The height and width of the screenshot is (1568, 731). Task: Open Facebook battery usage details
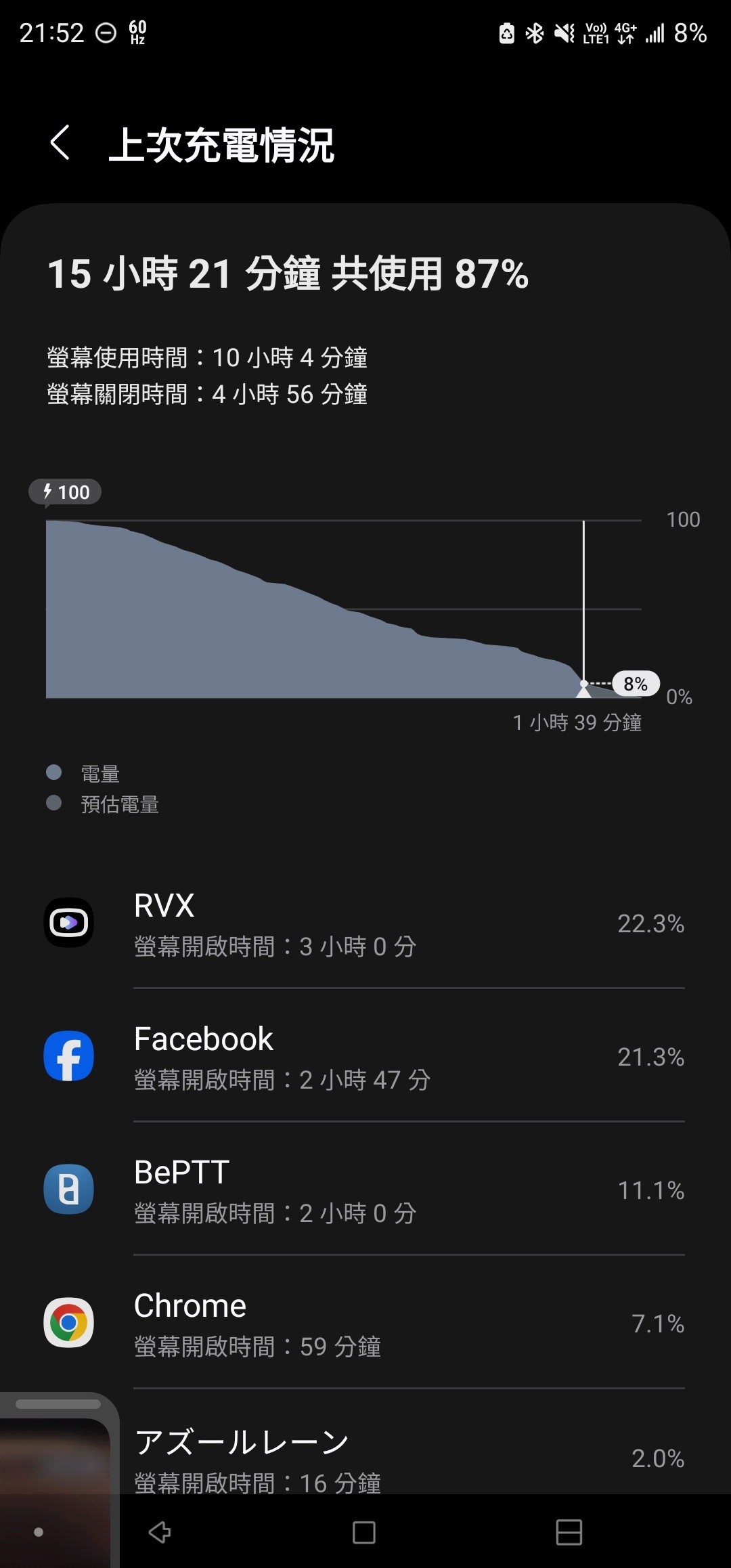365,1057
